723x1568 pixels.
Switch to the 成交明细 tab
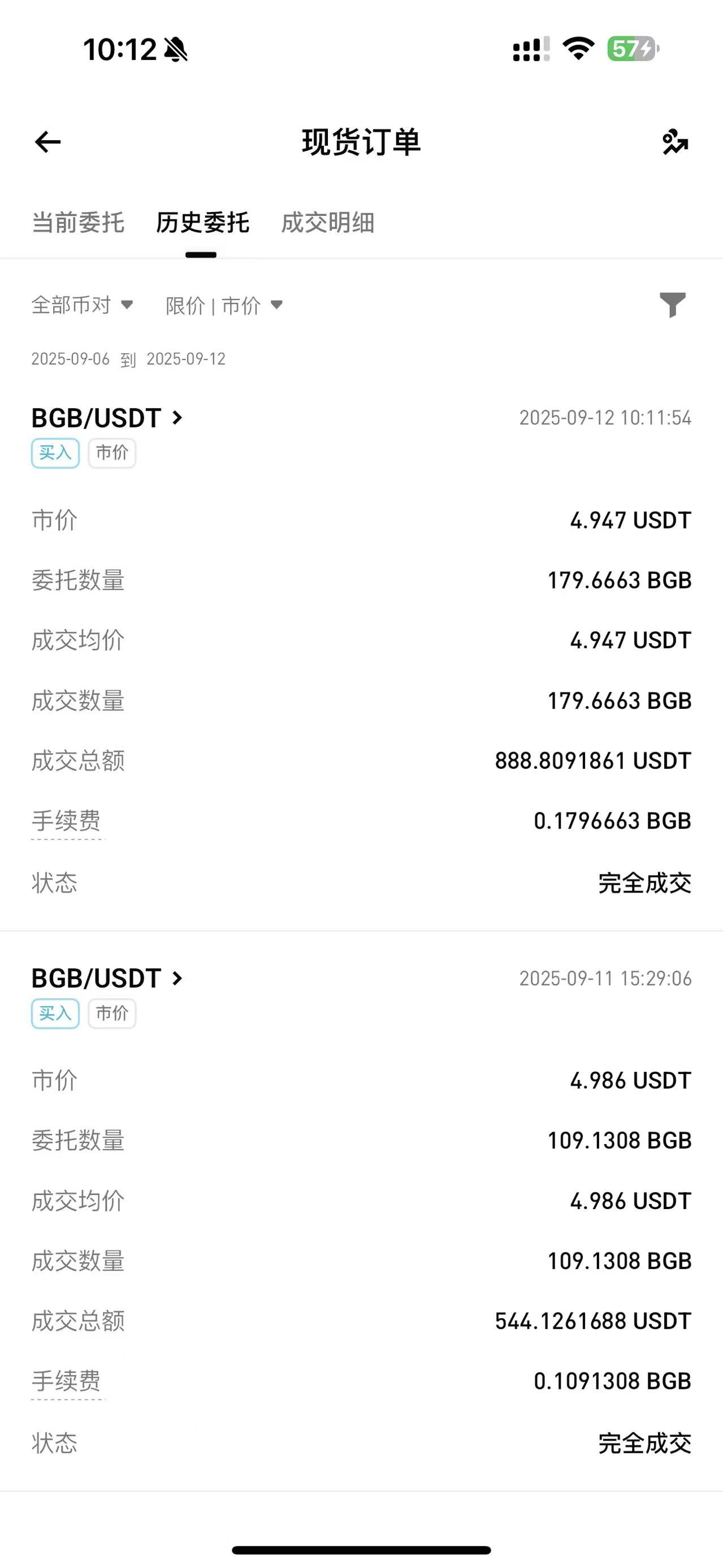coord(327,223)
